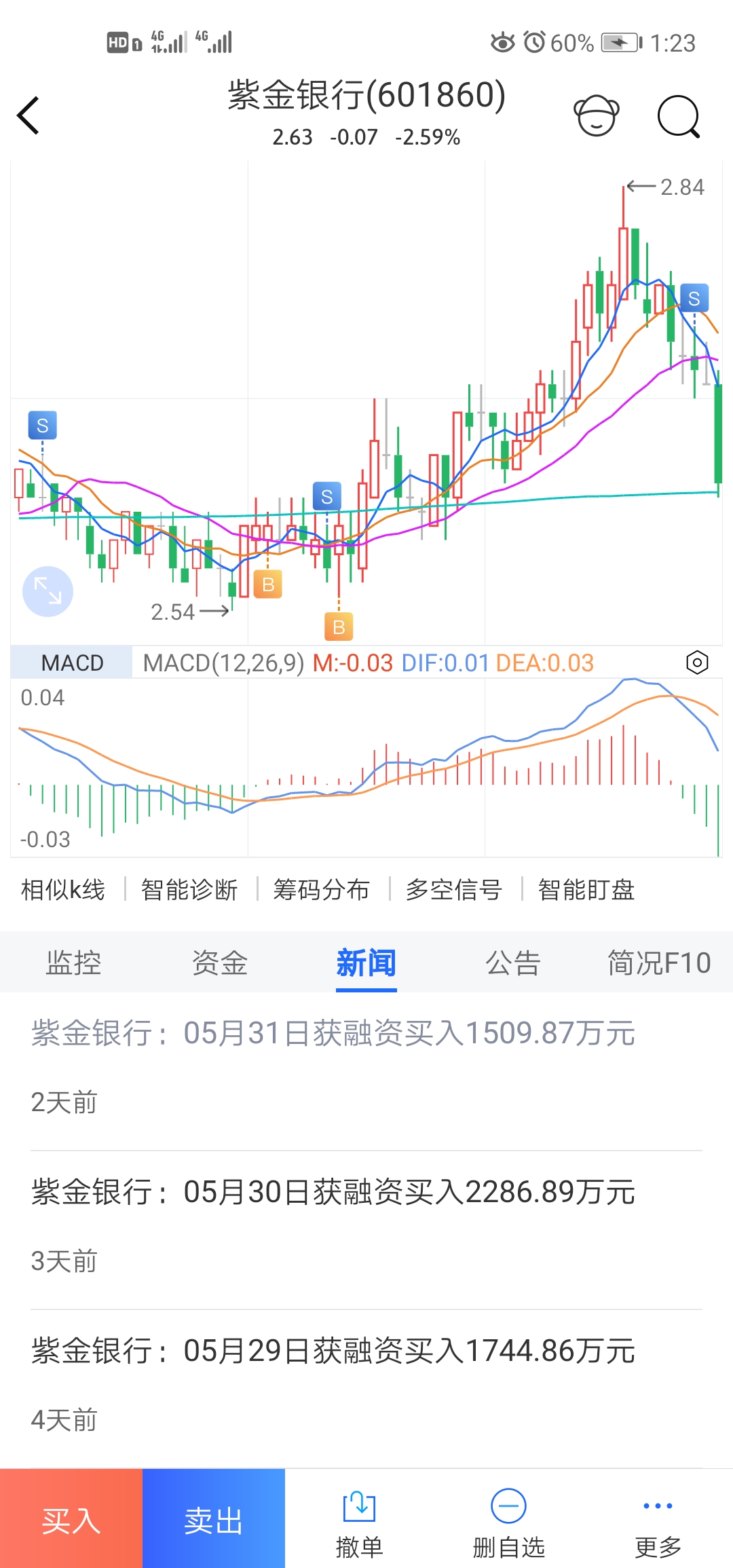This screenshot has width=733, height=1568.
Task: Open the 智能诊断 smart diagnosis link
Action: pos(189,890)
